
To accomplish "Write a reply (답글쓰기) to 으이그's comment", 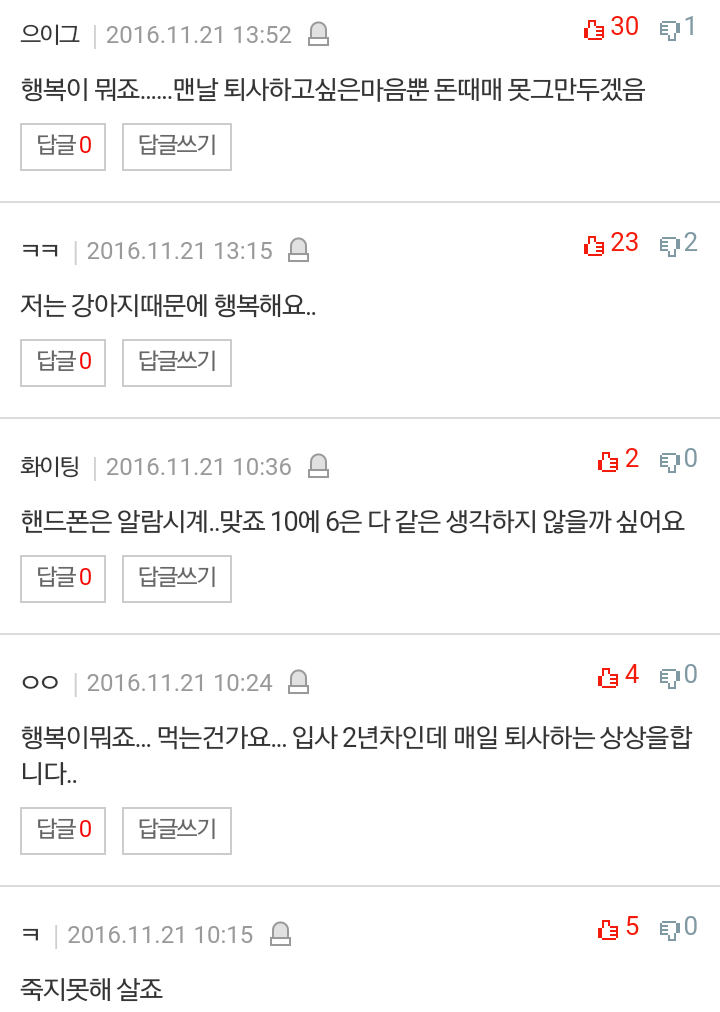I will point(177,146).
